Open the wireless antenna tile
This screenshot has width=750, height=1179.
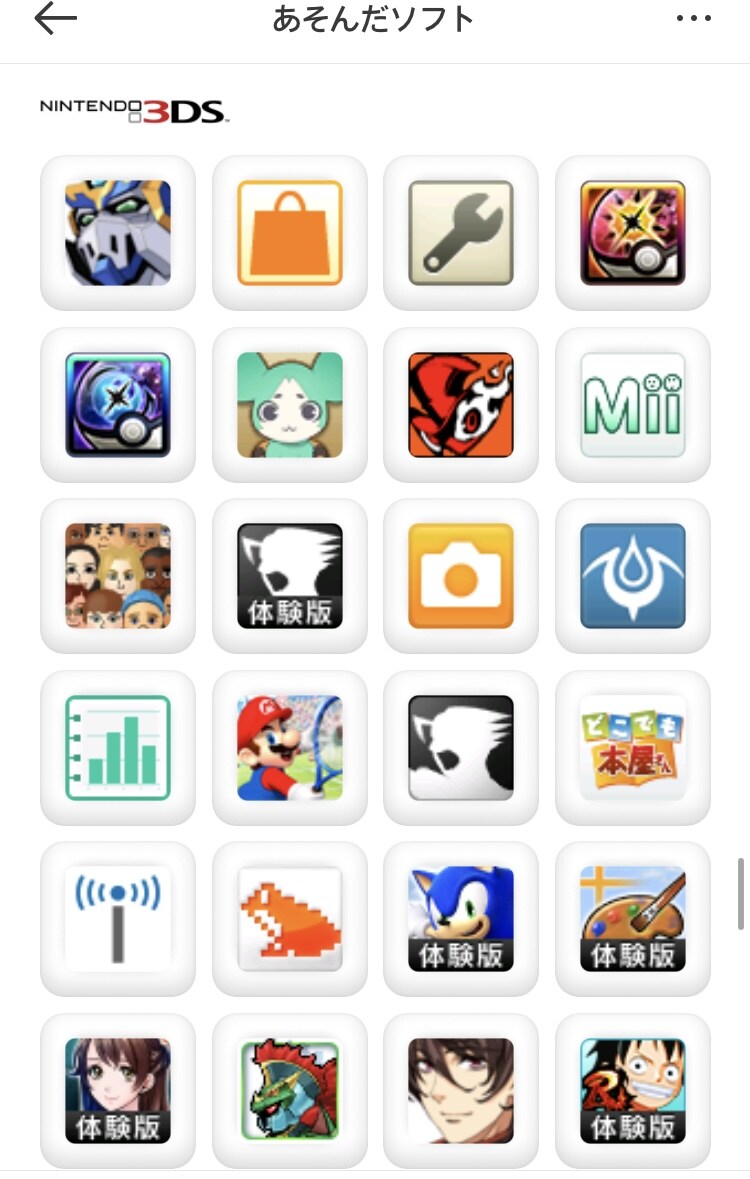118,919
